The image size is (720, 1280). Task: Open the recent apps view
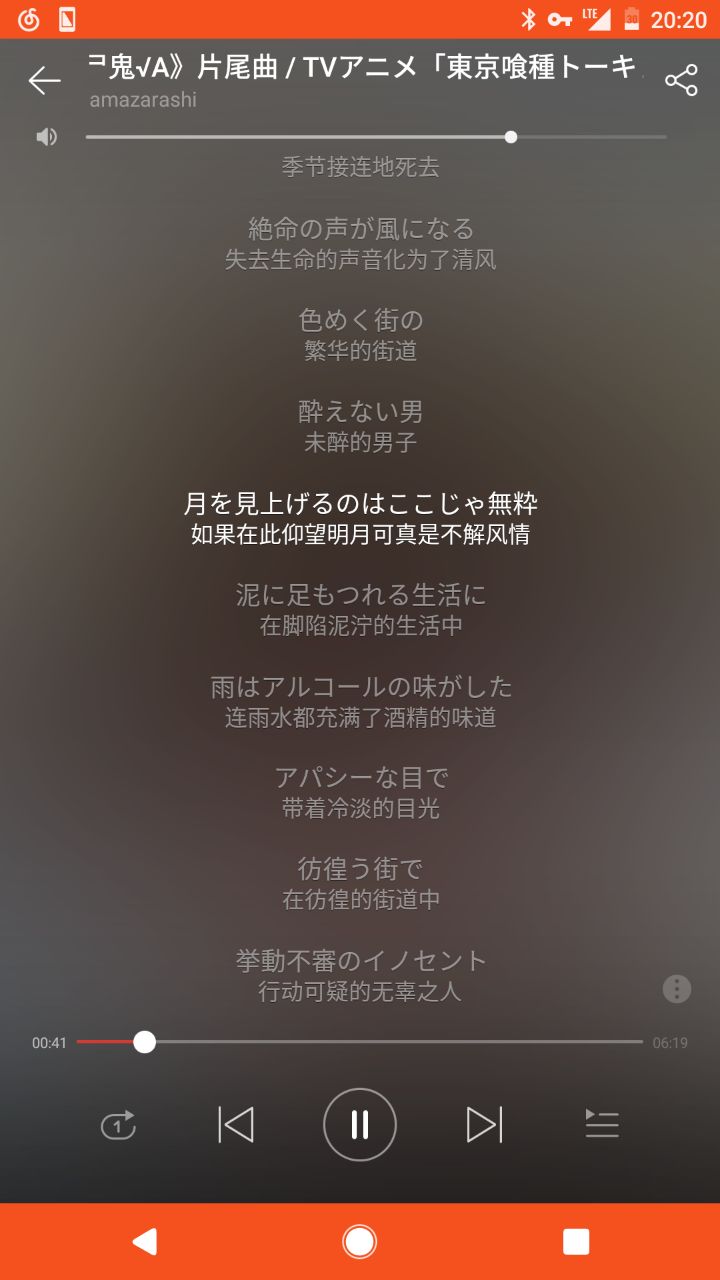pos(576,1241)
